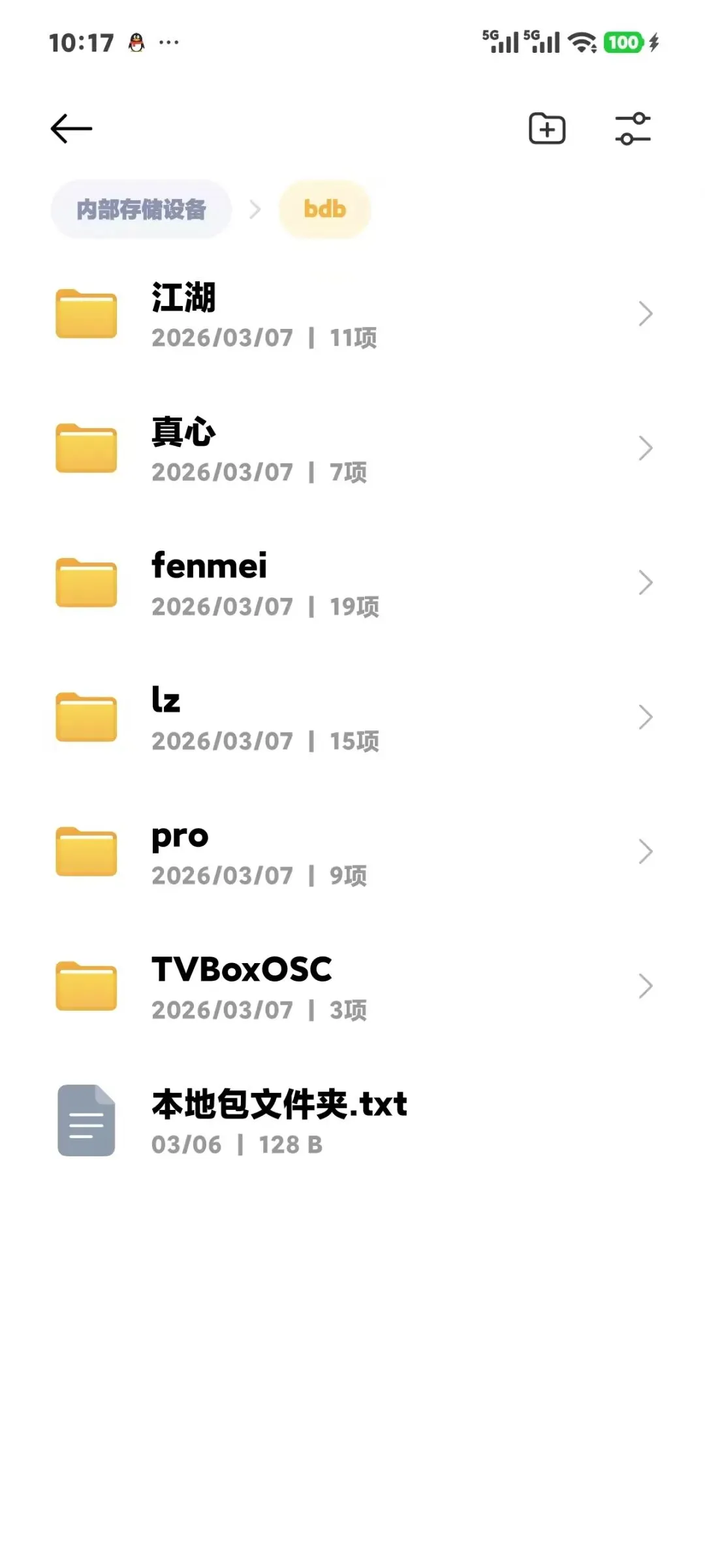Create a new folder

click(546, 129)
